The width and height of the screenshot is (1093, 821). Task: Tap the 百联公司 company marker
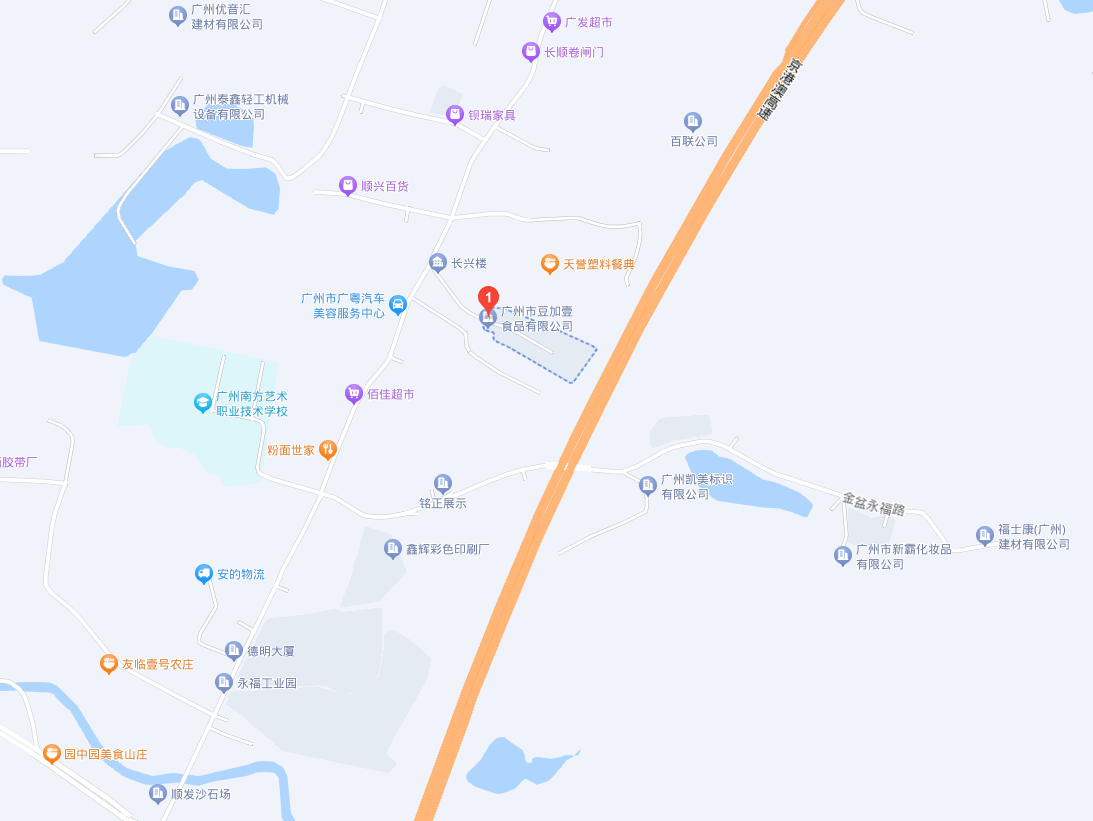tap(693, 122)
